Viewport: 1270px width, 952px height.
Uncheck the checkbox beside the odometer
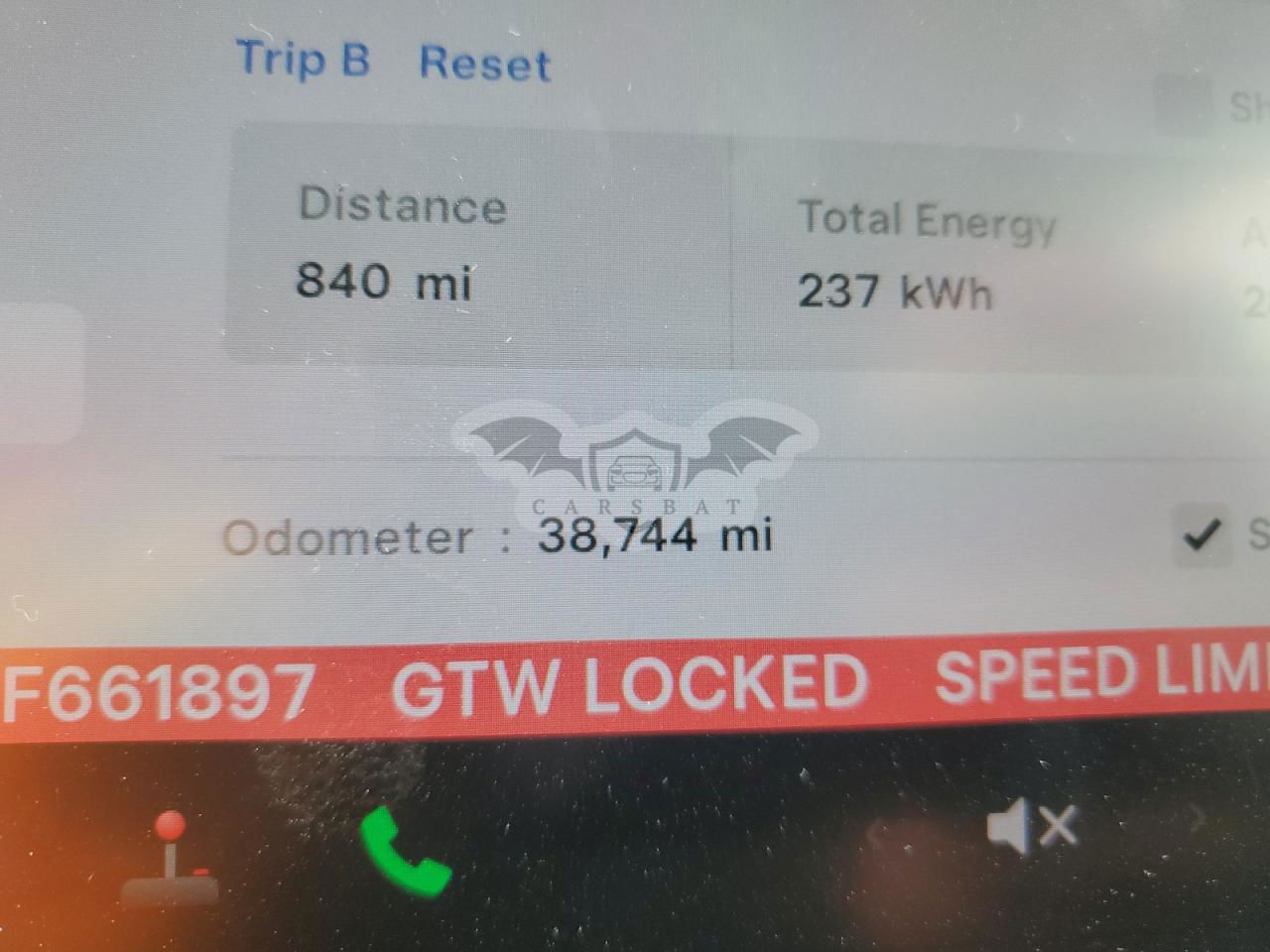(x=1202, y=536)
